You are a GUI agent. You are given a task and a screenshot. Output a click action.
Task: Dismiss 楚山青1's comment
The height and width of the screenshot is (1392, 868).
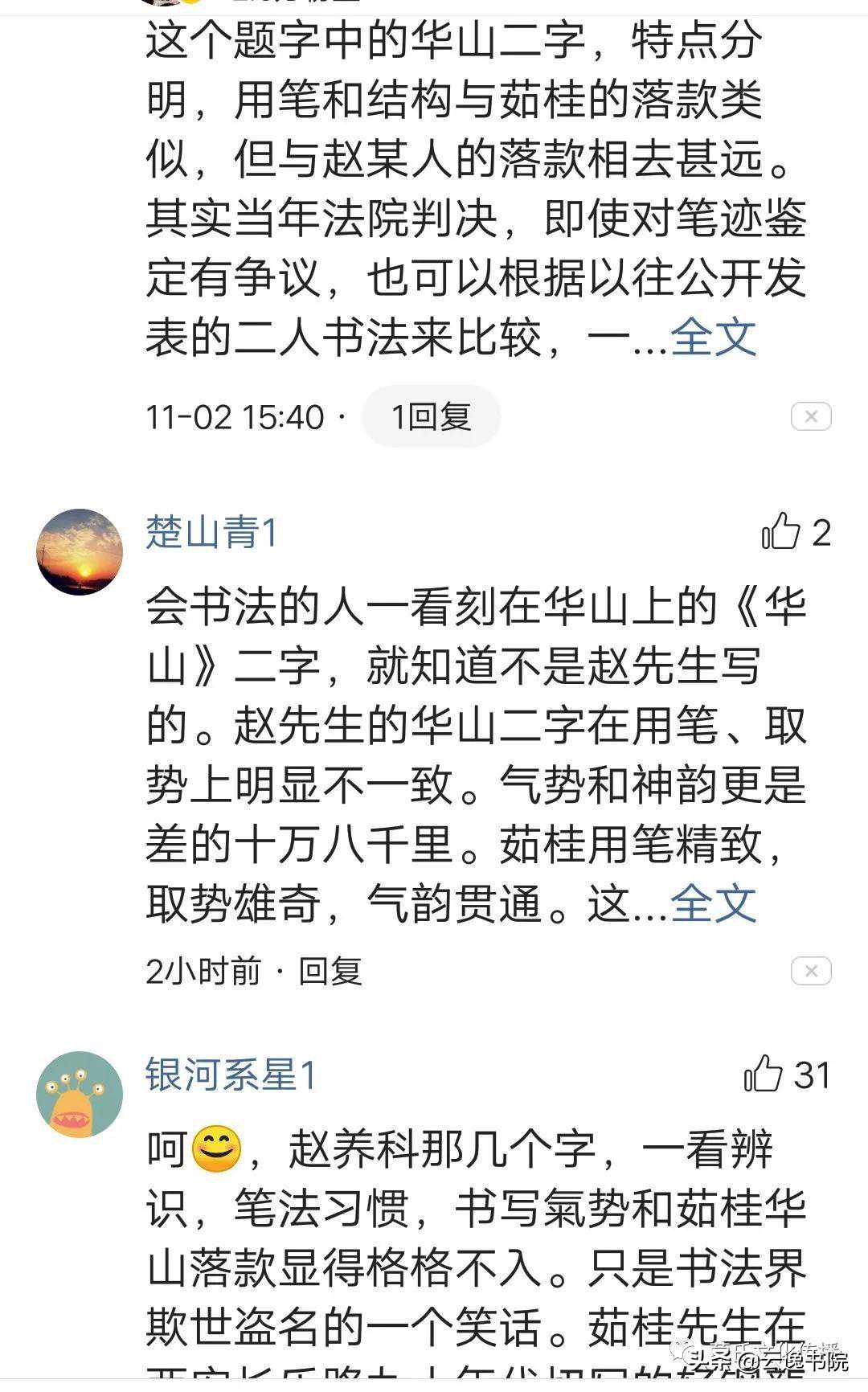pos(810,971)
